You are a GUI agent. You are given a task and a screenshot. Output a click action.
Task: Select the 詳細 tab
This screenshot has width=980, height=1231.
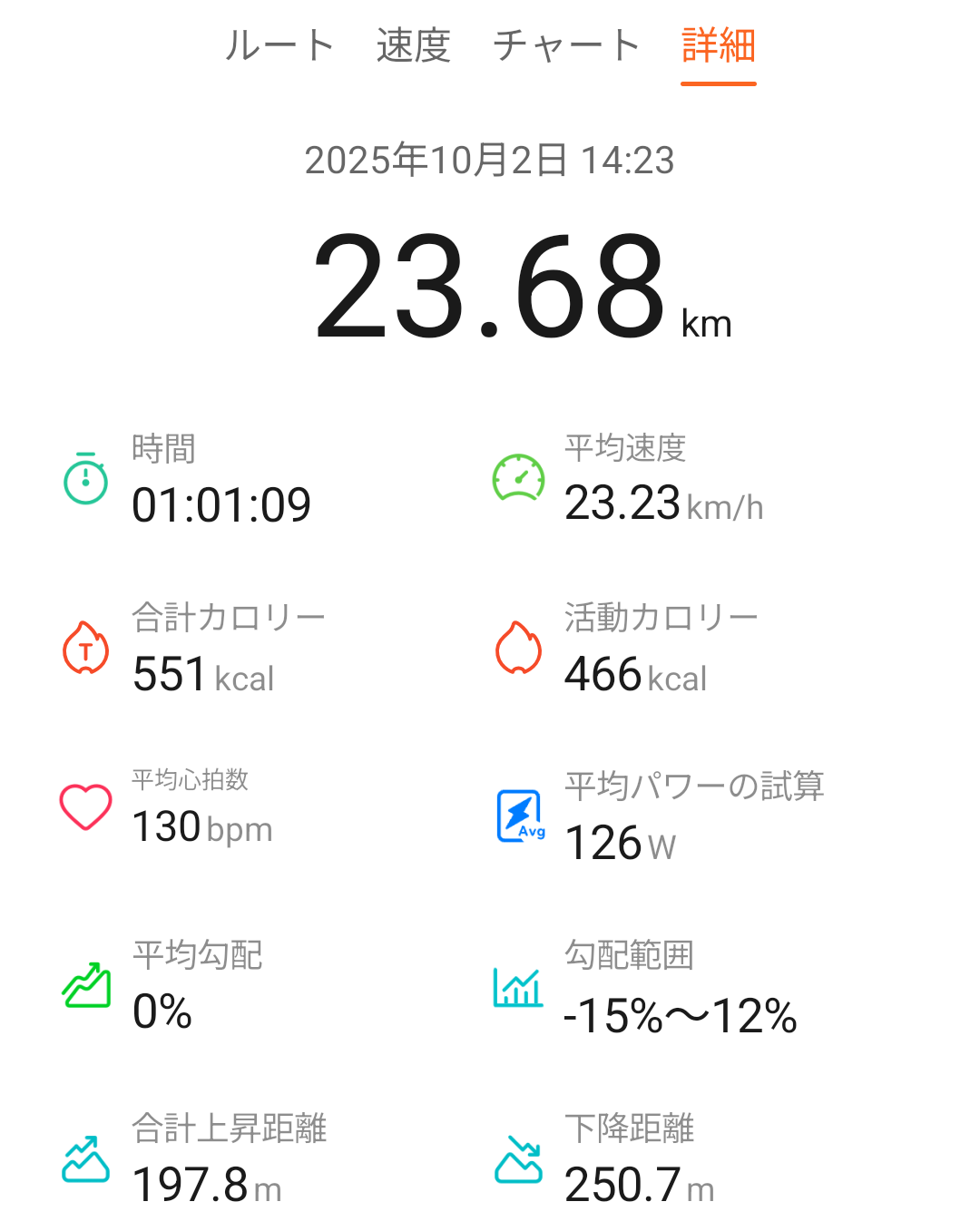[718, 45]
